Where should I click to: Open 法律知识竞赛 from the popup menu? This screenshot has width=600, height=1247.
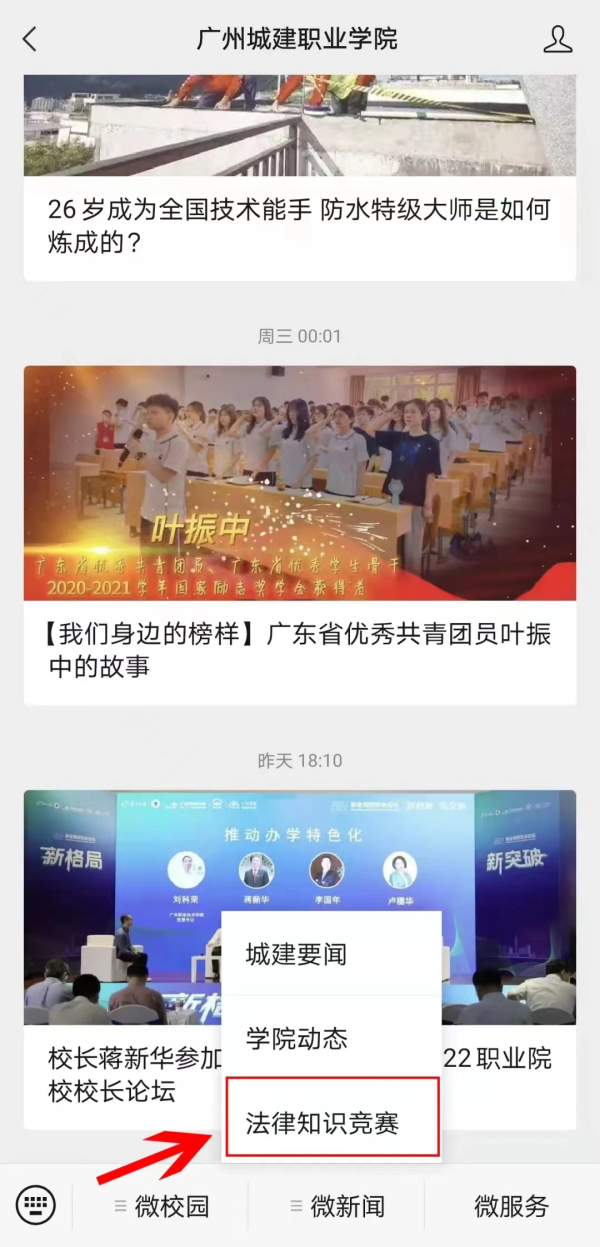330,1122
